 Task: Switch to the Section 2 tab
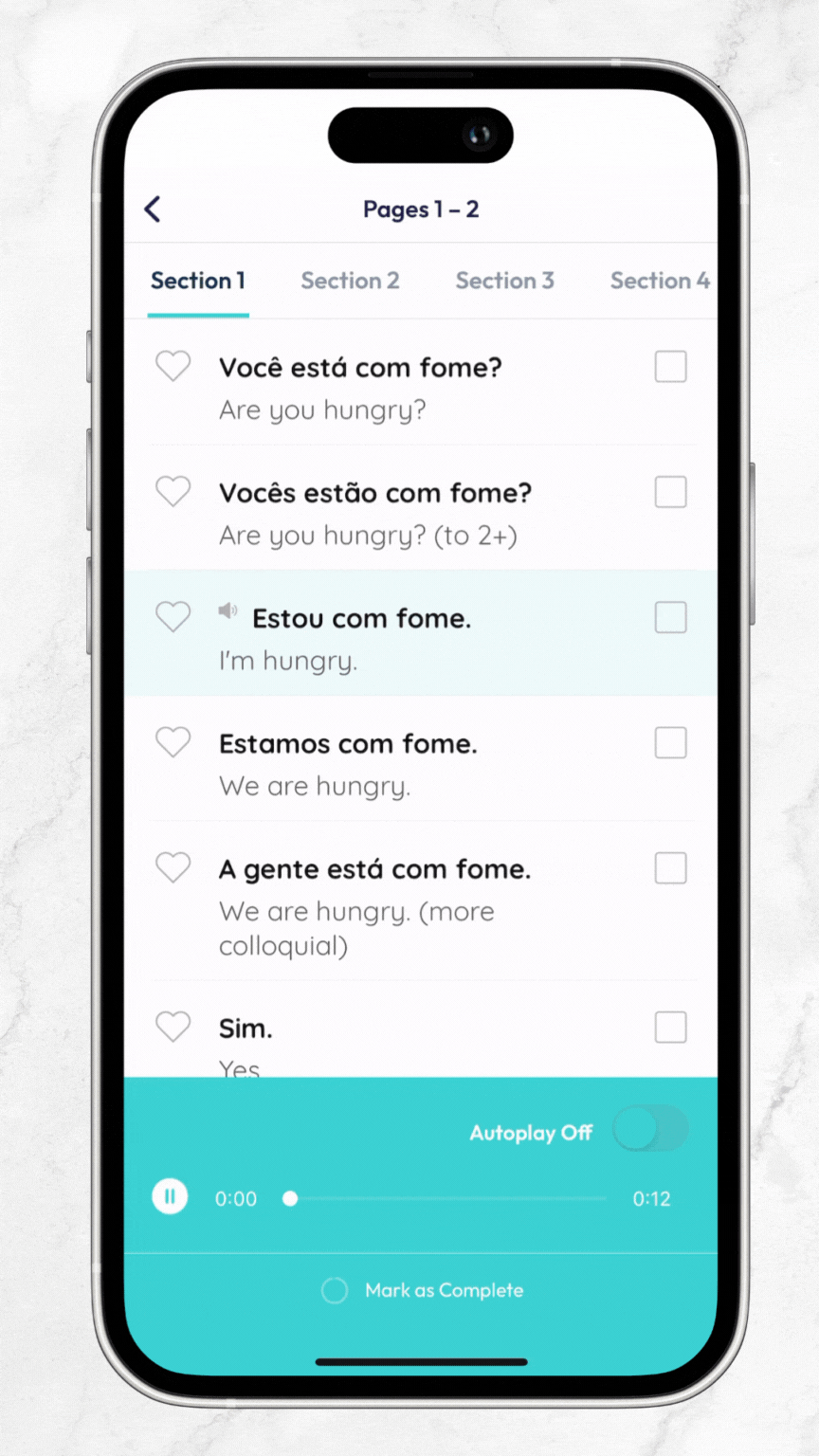(350, 281)
